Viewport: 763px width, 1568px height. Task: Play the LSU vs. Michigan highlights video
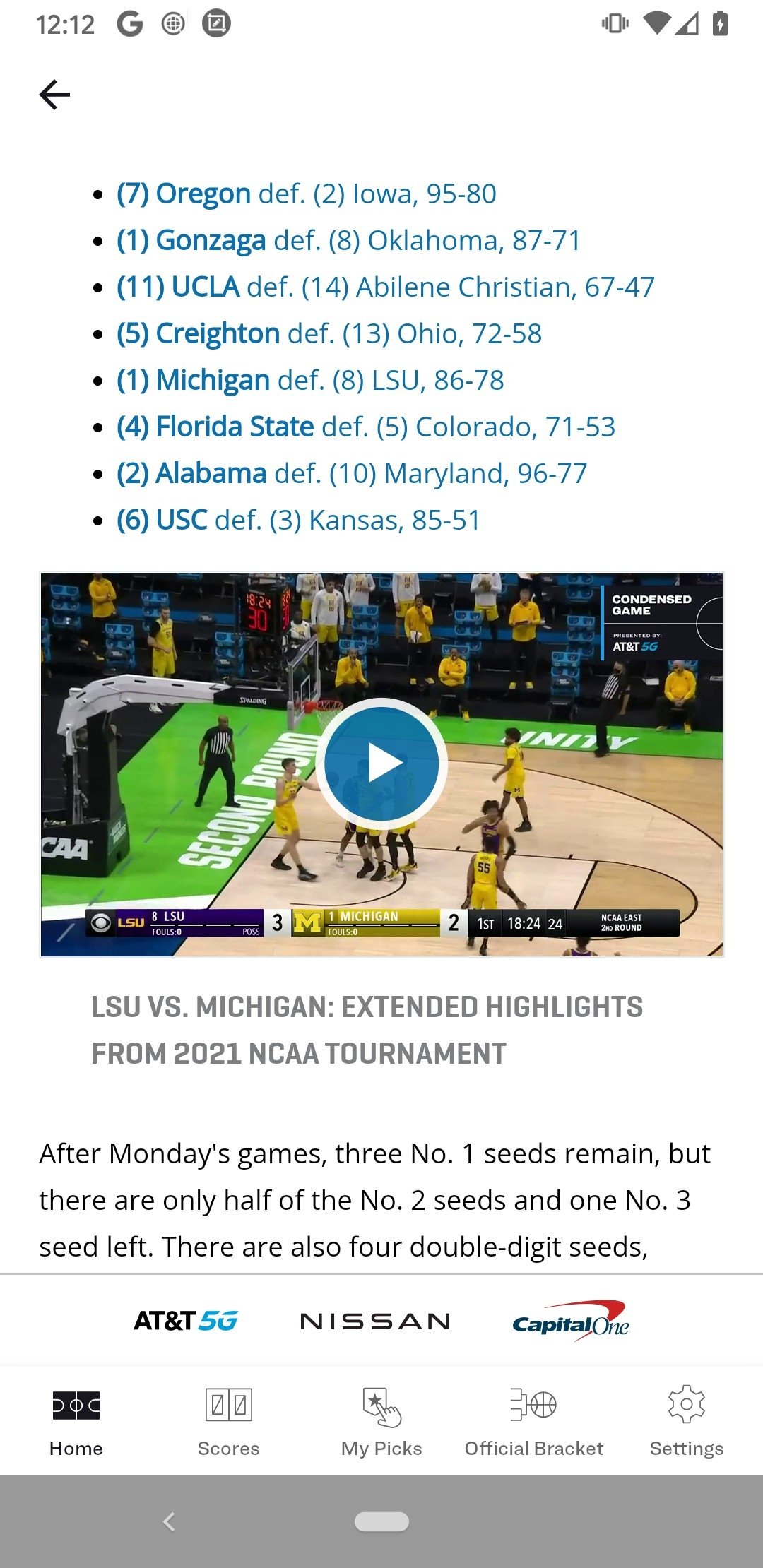[x=381, y=764]
